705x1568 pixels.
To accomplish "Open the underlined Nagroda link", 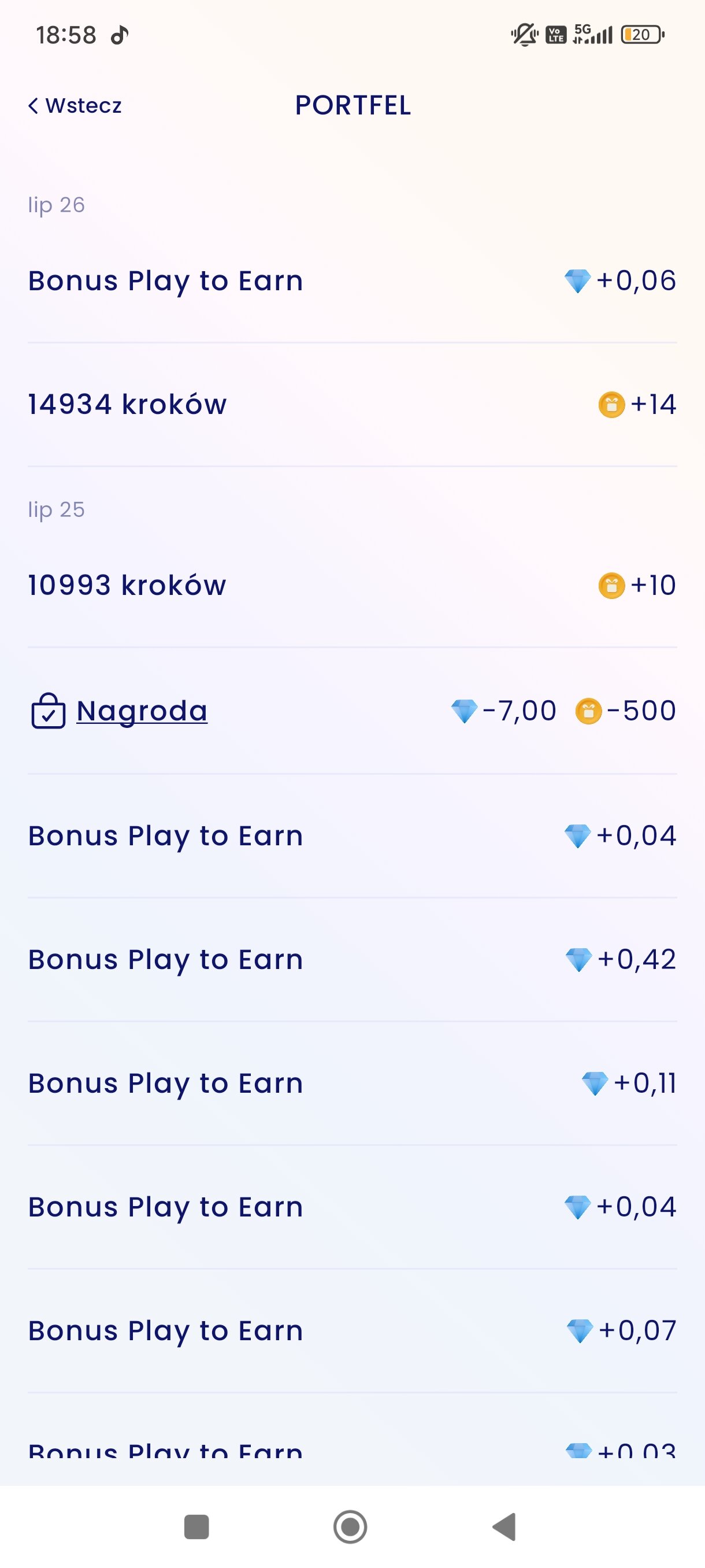I will pos(142,711).
